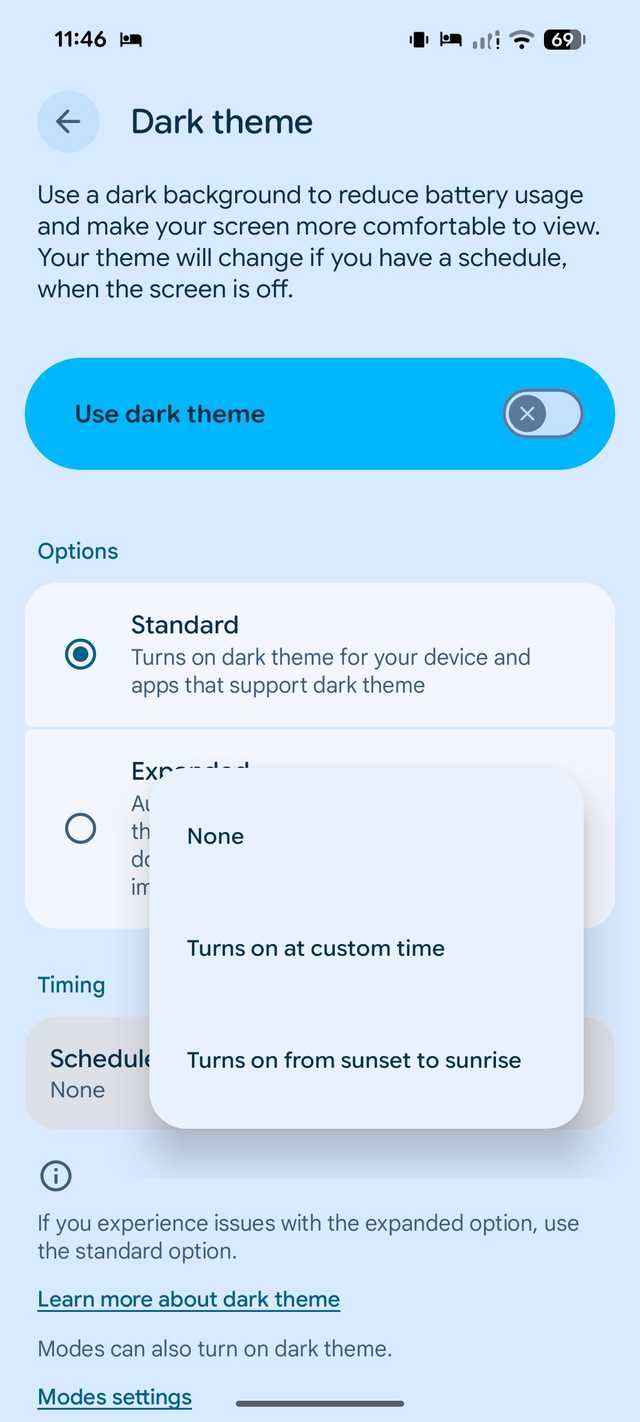Image resolution: width=640 pixels, height=1422 pixels.
Task: Pick Turns on from sunset to sunrise
Action: [354, 1060]
